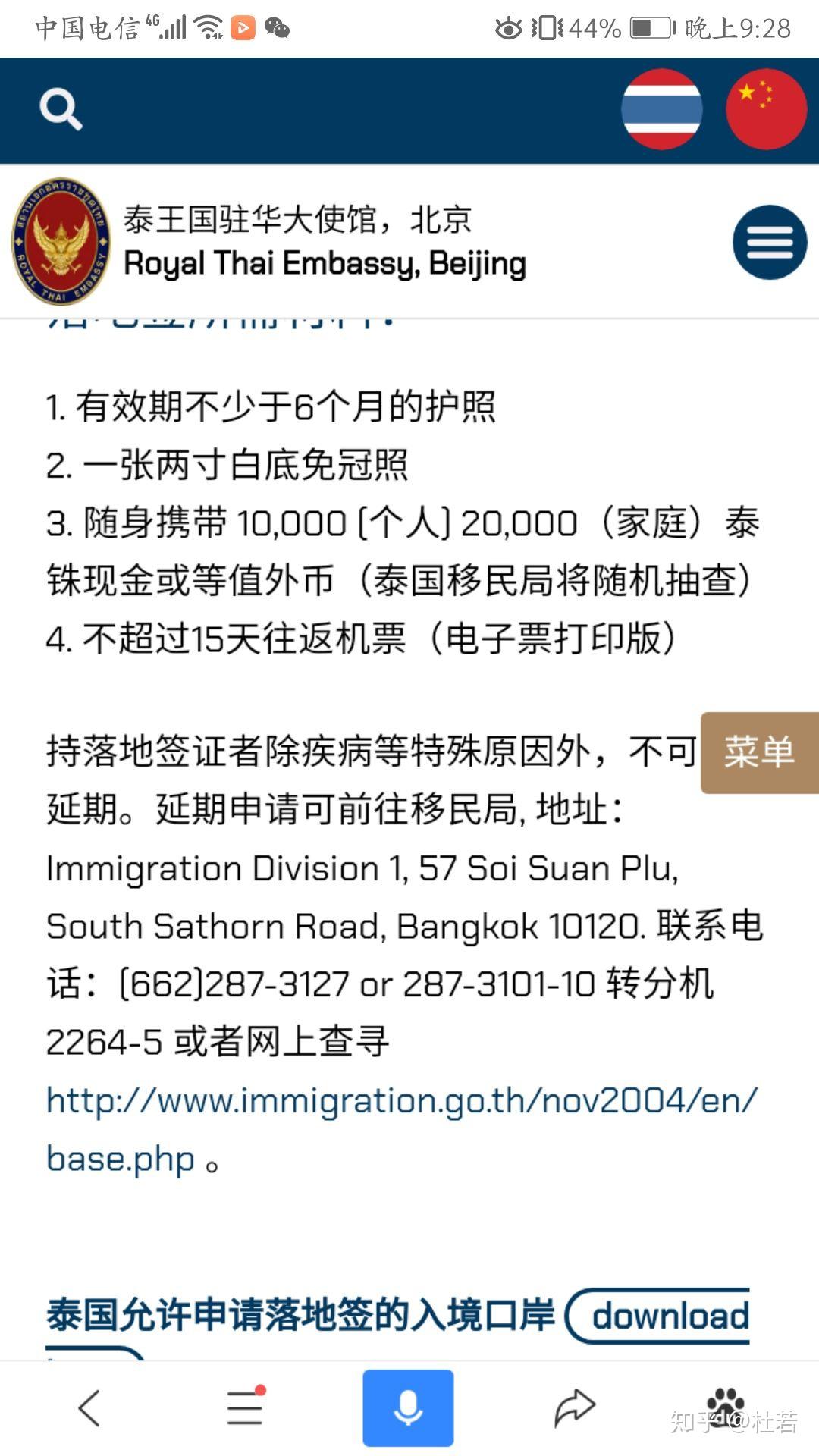Open the immigration.go.th website link

coord(401,1129)
